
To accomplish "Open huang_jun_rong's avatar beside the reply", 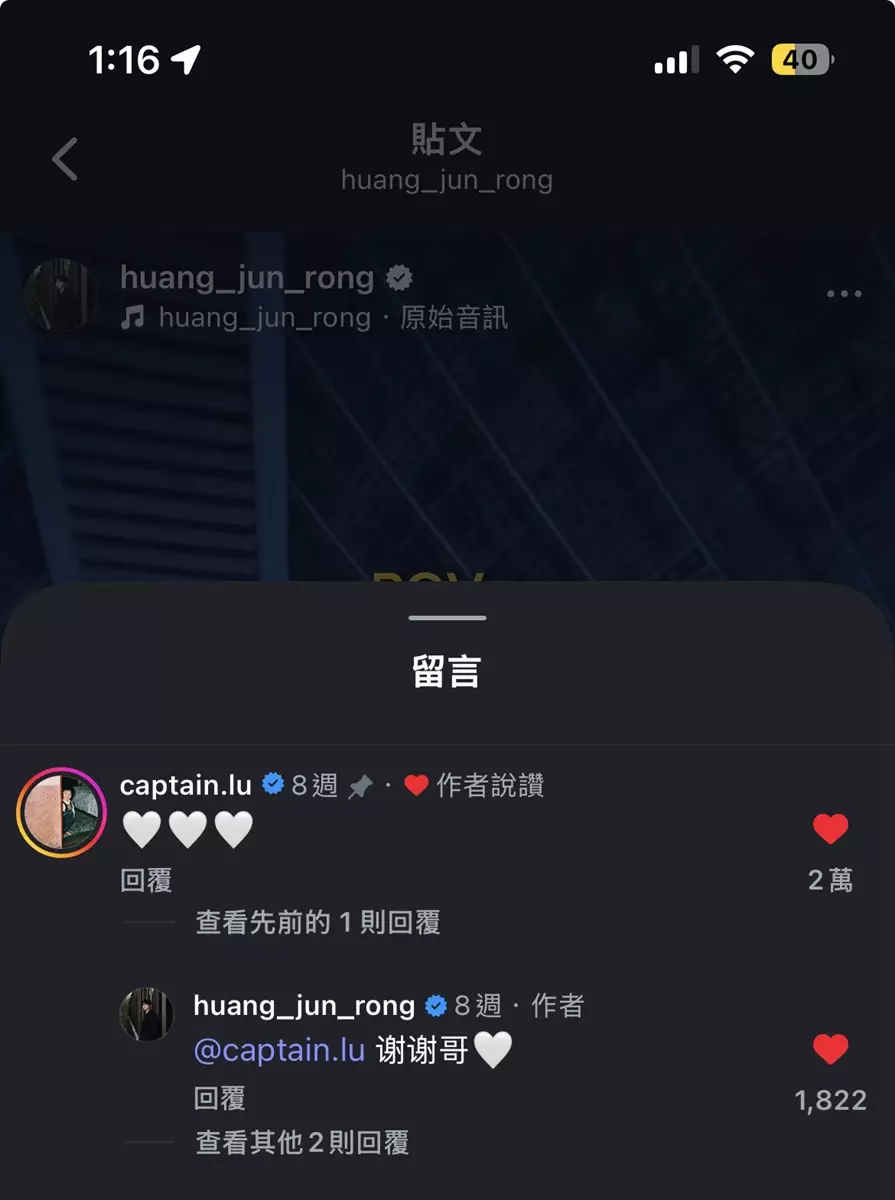I will (x=146, y=1015).
